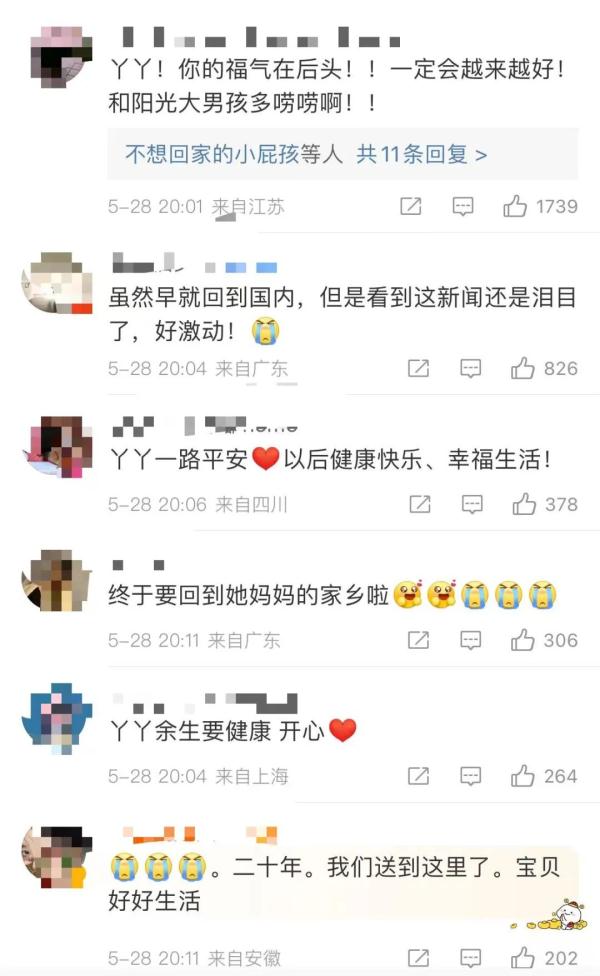Comment on the 四川 user's message
Viewport: 600px width, 976px height.
[x=471, y=505]
